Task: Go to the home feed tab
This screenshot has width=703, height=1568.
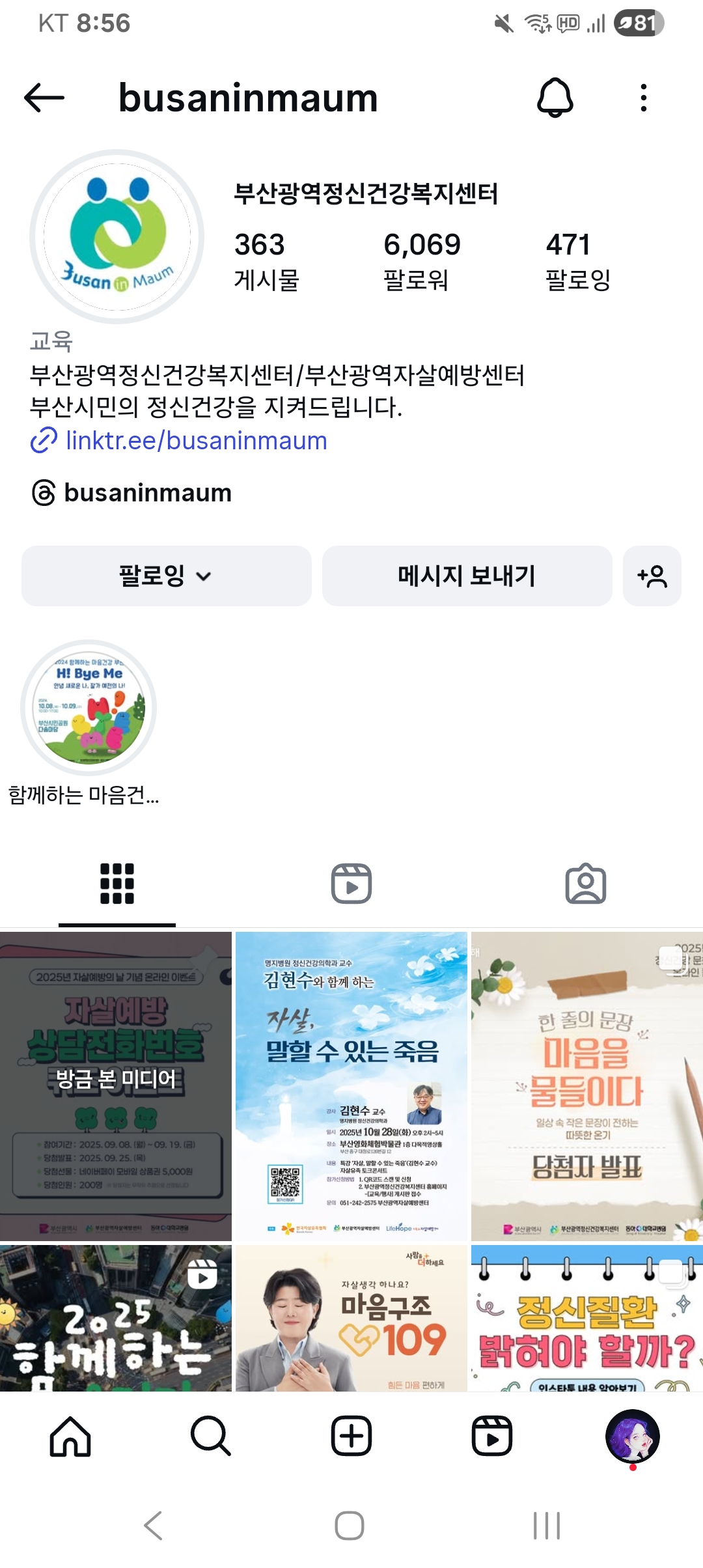Action: point(70,1436)
